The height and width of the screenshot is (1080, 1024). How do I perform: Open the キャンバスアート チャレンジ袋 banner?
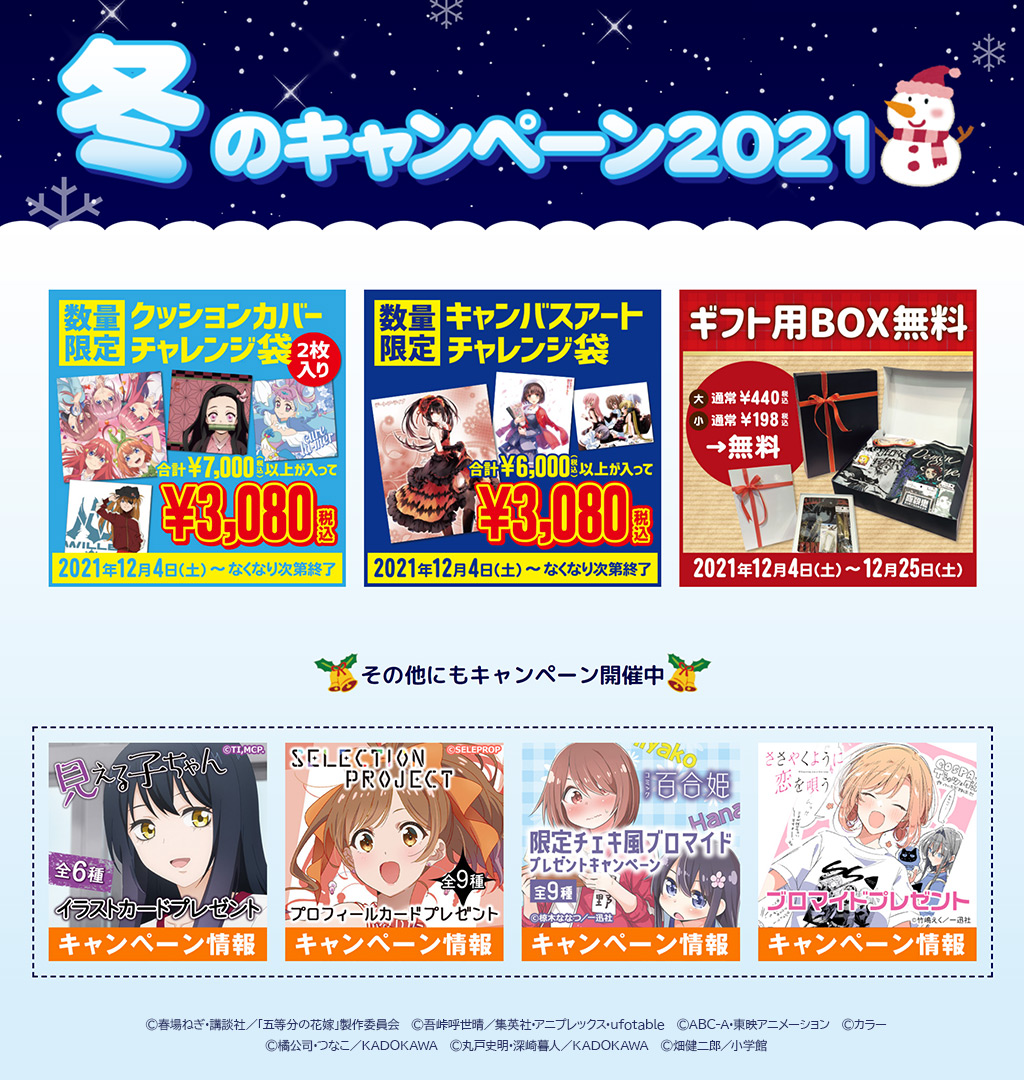(x=512, y=438)
